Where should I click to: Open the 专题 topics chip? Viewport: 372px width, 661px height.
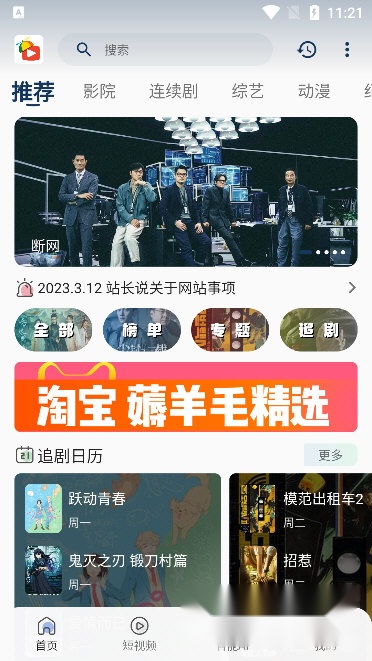230,330
